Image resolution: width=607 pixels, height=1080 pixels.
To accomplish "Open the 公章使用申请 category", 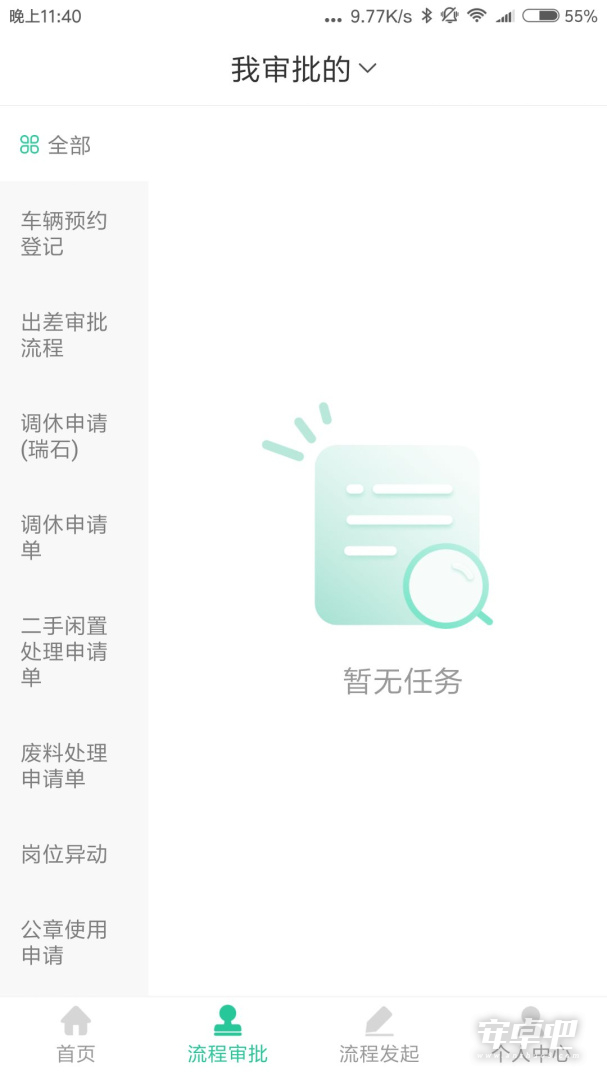I will tap(74, 942).
